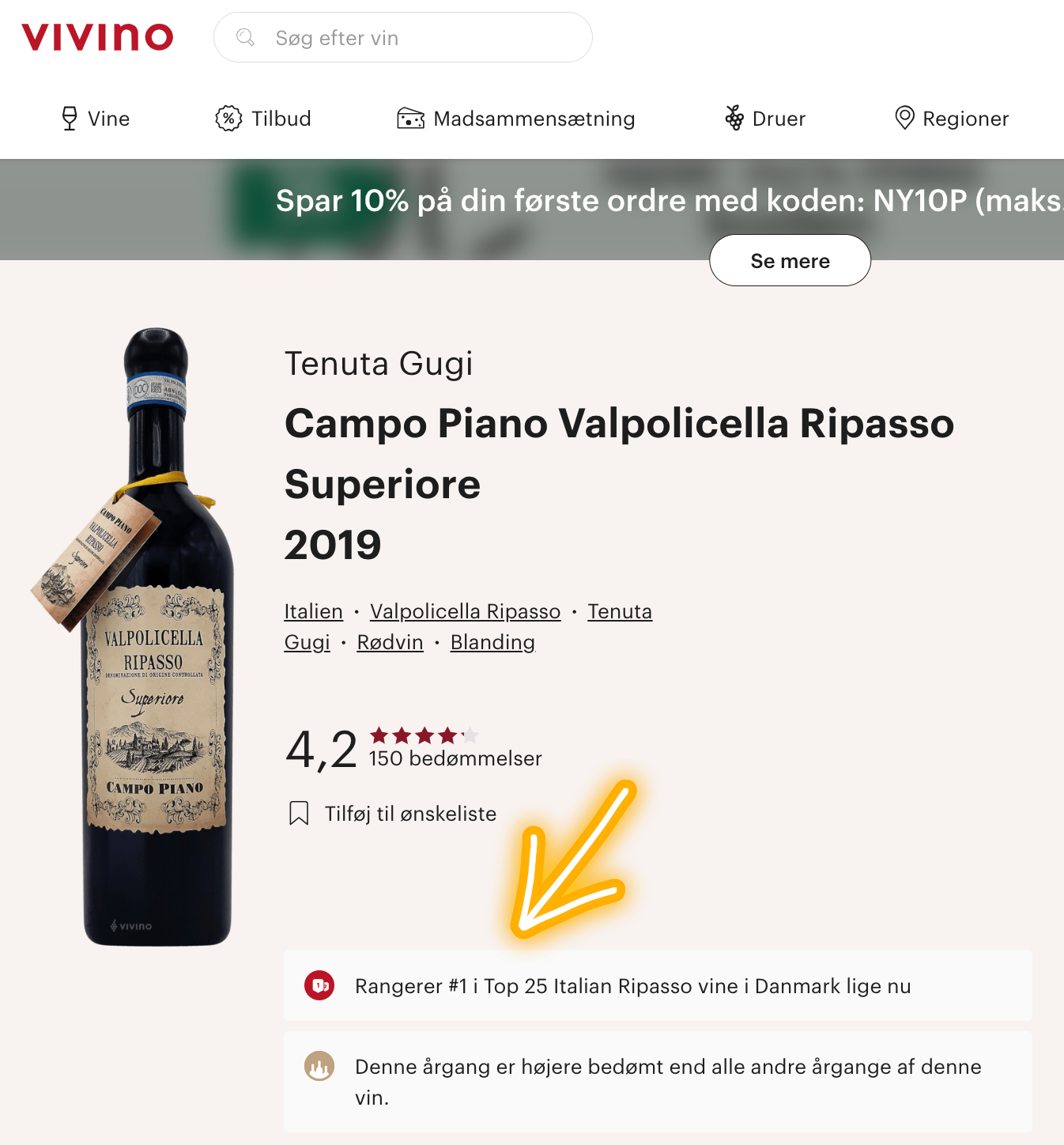Visit the Tenuta Gugi winery link
Viewport: 1064px width, 1145px height.
[619, 610]
